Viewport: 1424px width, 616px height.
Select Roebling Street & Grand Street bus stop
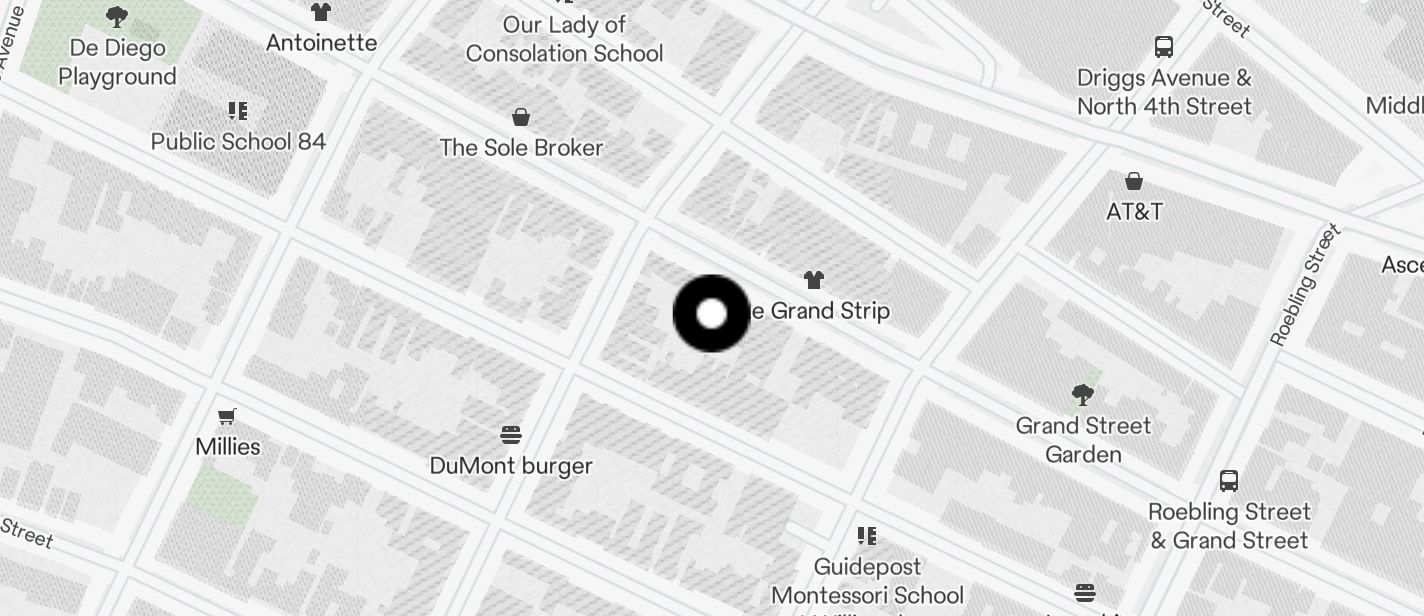(x=1229, y=481)
